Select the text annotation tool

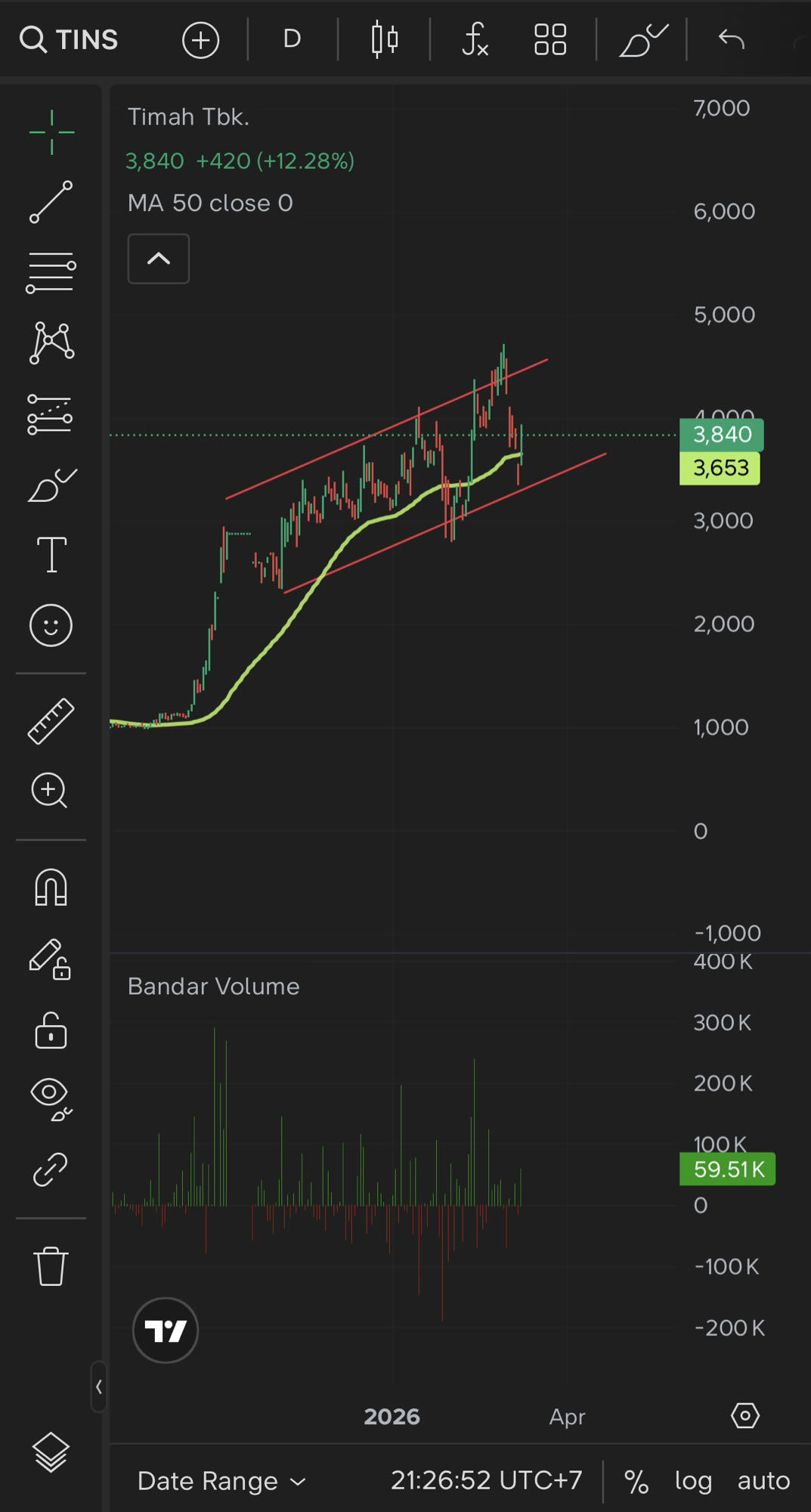coord(51,554)
